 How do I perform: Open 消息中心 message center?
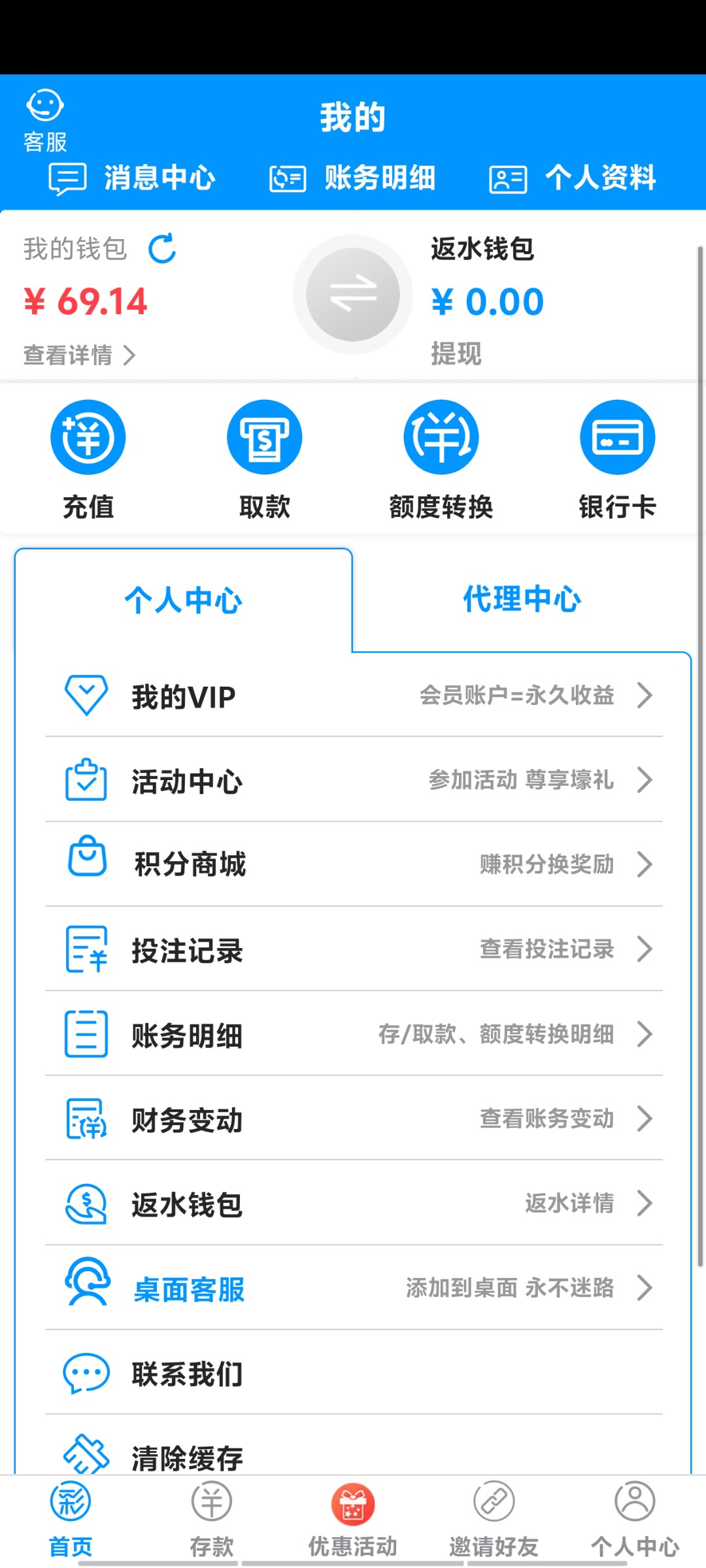(x=132, y=178)
